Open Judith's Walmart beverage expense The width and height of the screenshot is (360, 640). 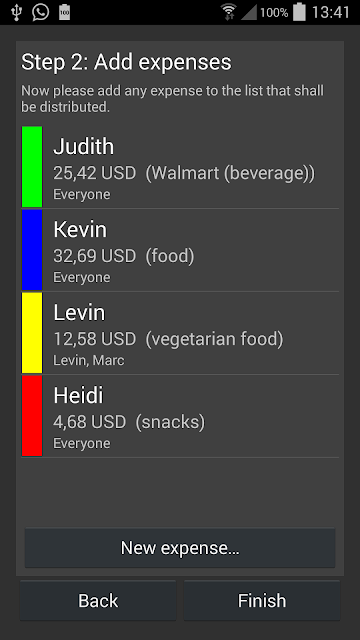coord(180,167)
